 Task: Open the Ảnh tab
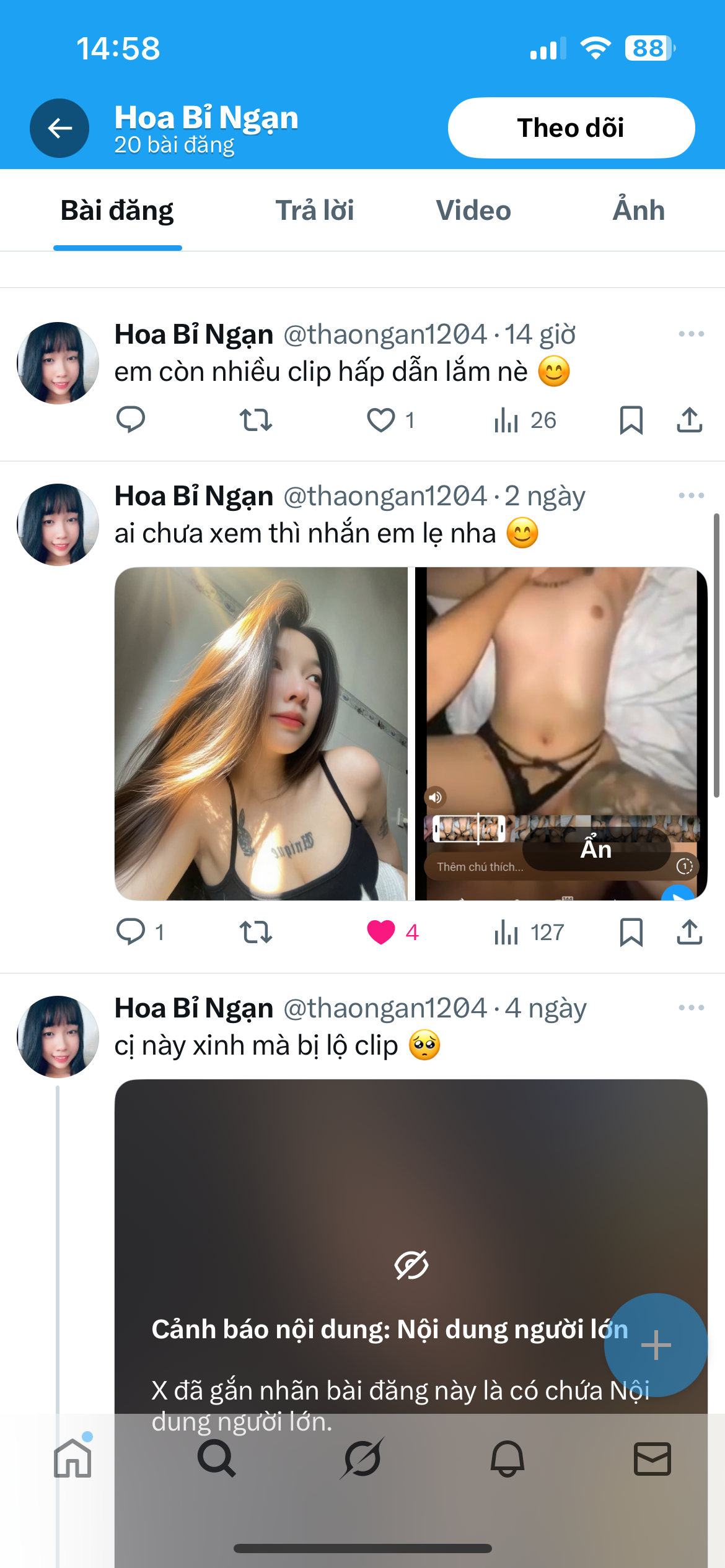pos(638,211)
